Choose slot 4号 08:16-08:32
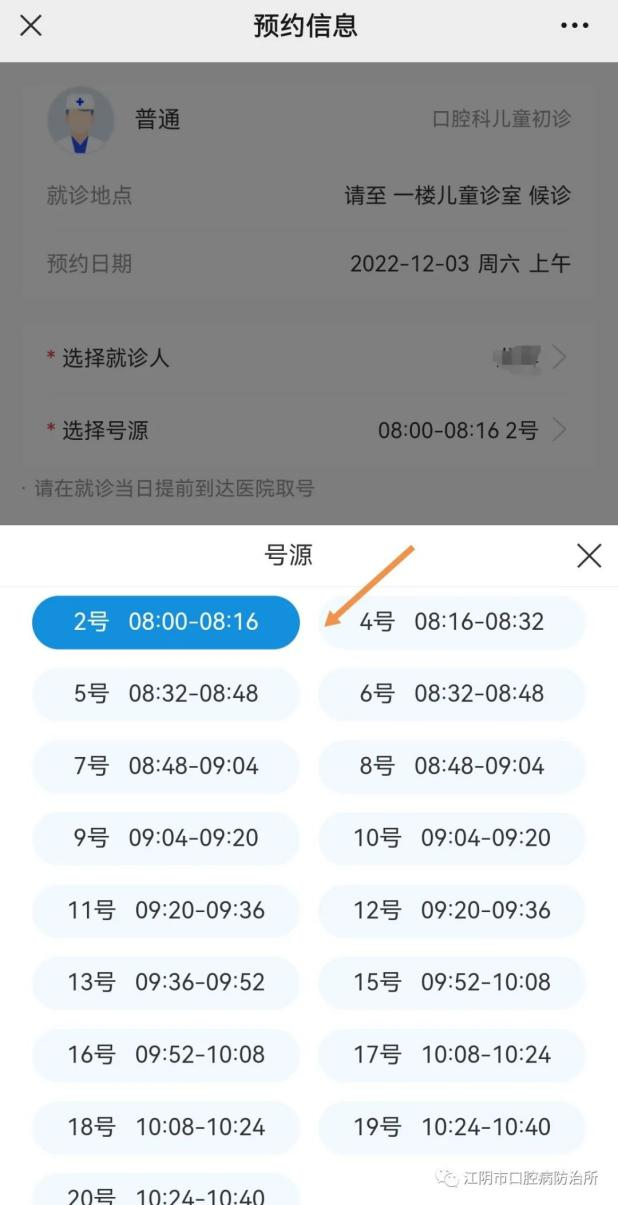618x1205 pixels. pyautogui.click(x=452, y=622)
